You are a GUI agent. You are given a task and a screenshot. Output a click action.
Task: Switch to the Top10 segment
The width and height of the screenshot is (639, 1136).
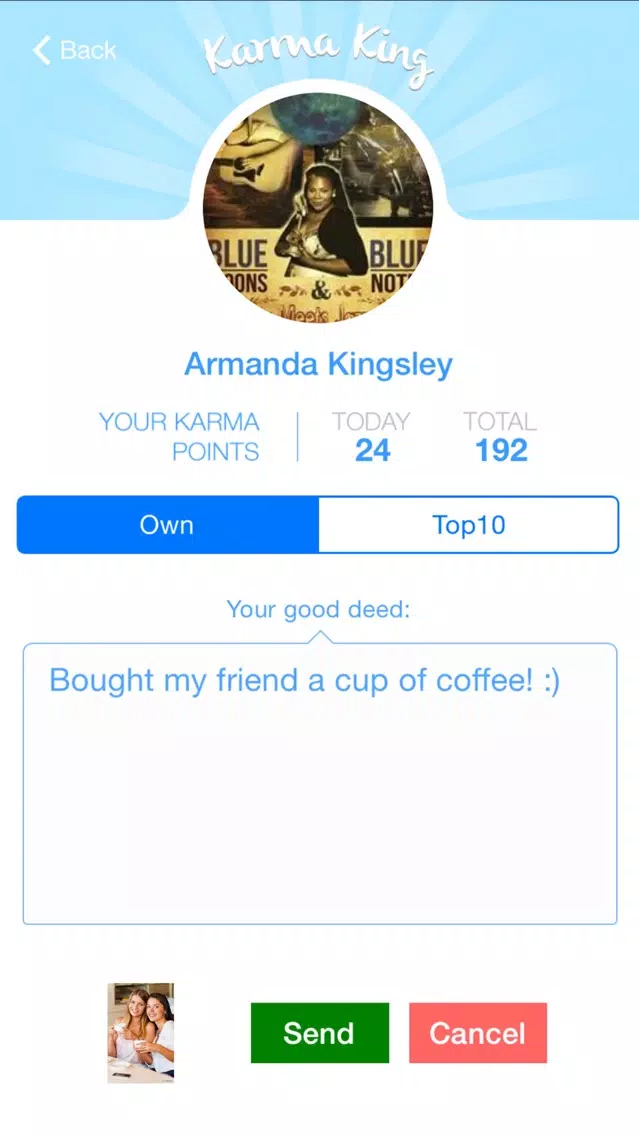pyautogui.click(x=469, y=525)
